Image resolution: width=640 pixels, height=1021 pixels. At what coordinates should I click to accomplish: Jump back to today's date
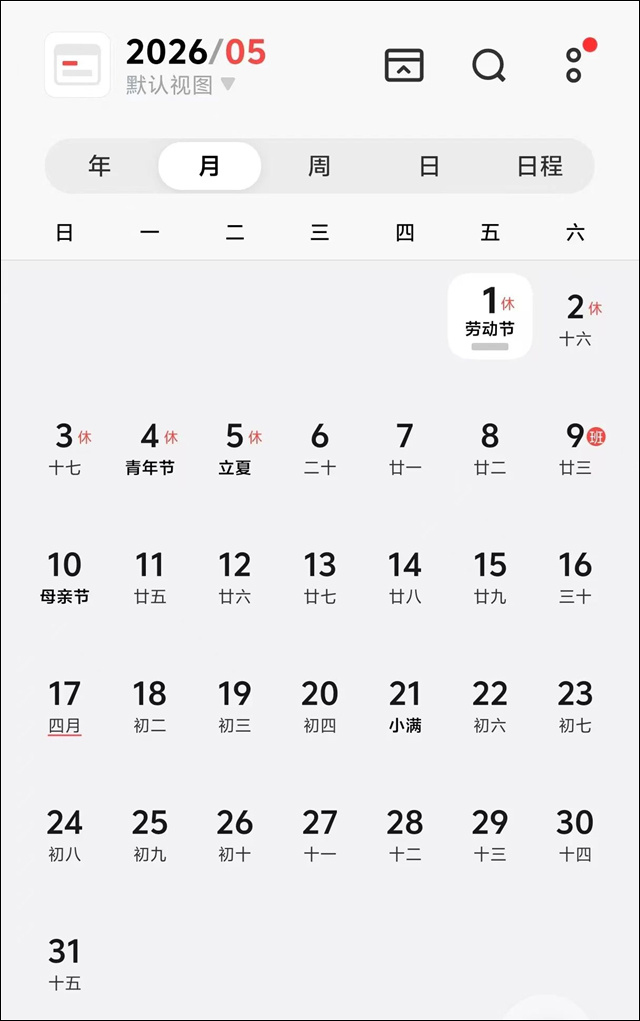(404, 65)
